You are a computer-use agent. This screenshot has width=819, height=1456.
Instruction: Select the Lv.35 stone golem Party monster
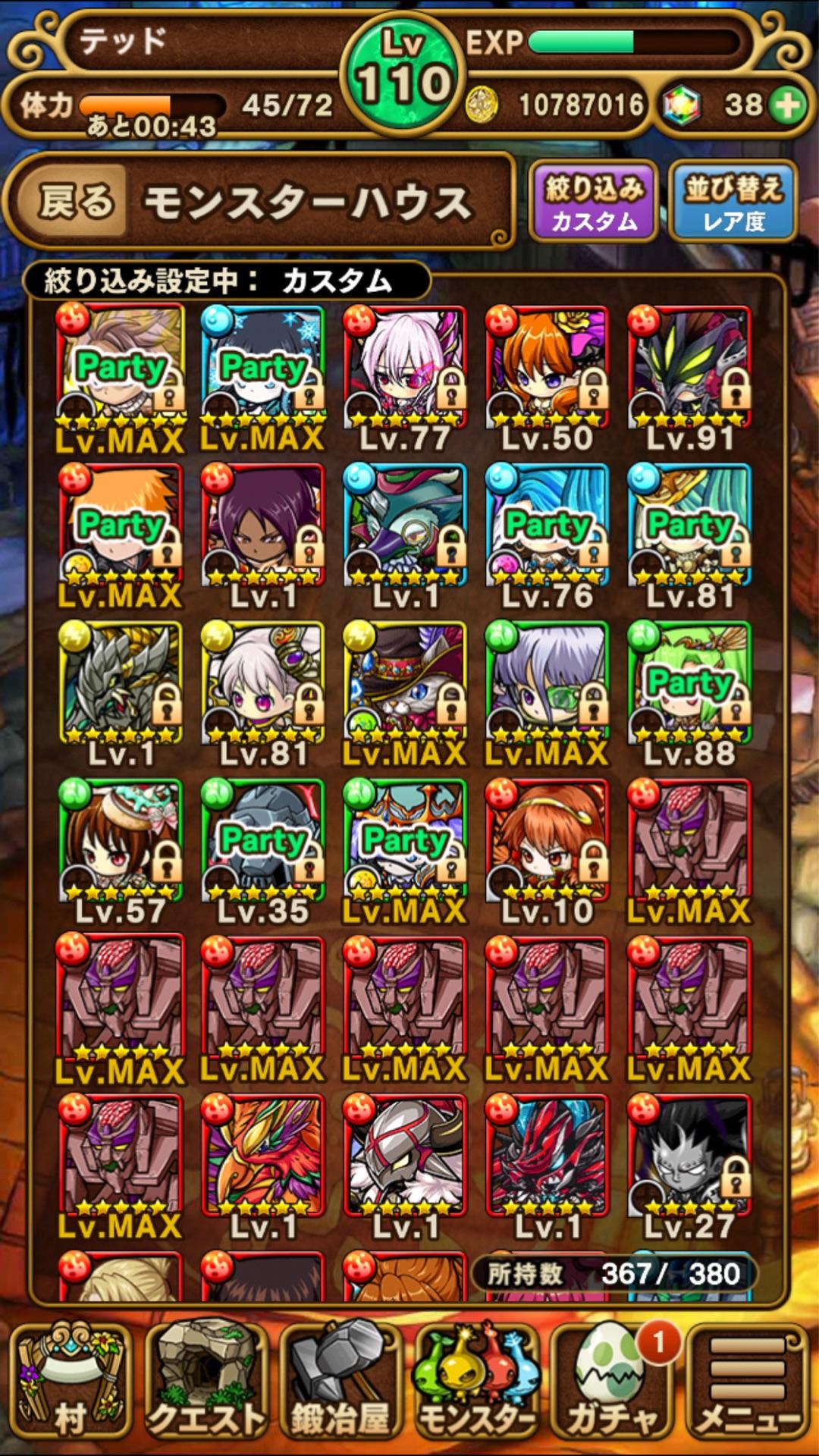(x=262, y=851)
